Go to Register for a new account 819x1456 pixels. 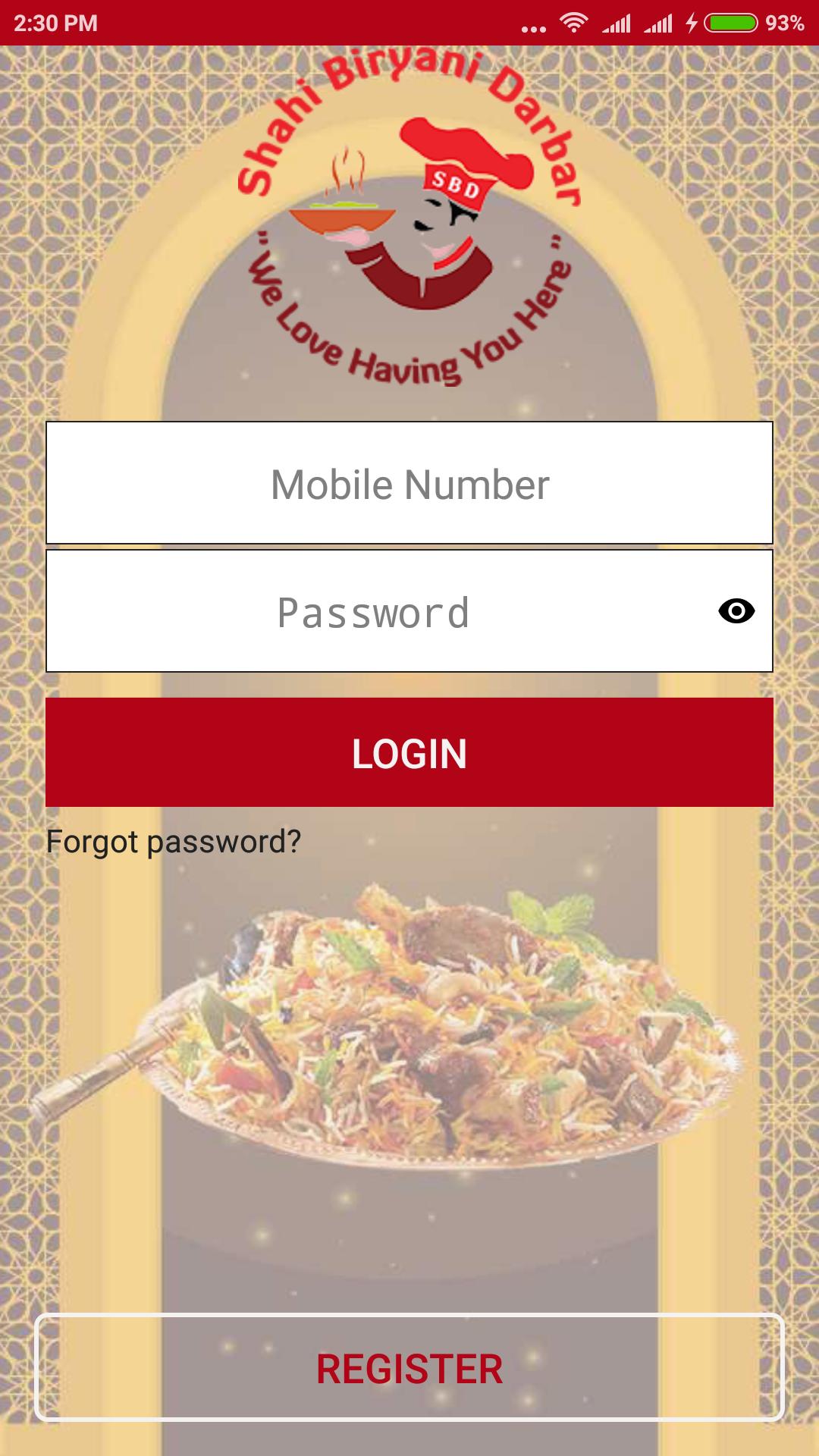tap(409, 1368)
